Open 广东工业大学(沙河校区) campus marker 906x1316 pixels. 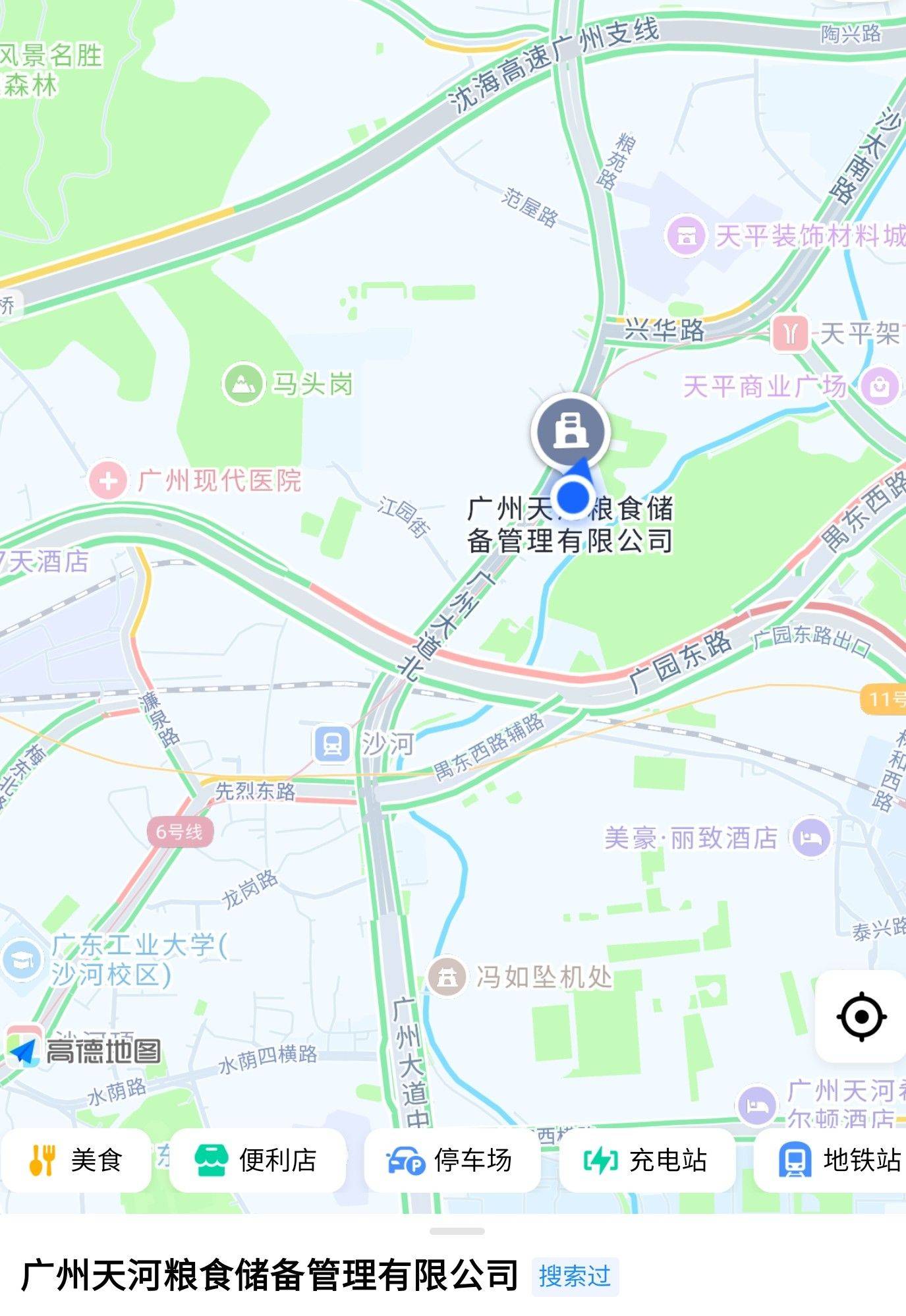click(21, 959)
